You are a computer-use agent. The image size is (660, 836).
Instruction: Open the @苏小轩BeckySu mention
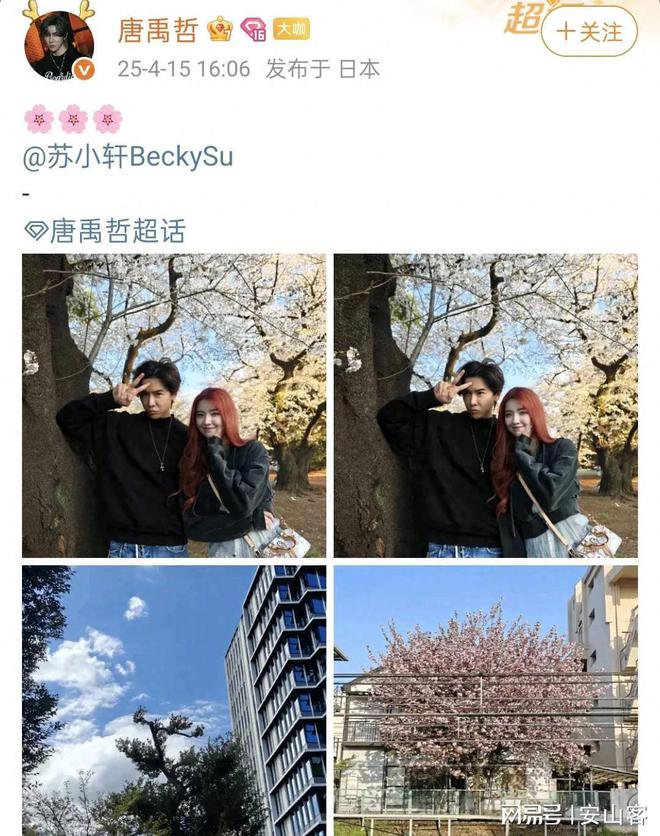pos(128,157)
